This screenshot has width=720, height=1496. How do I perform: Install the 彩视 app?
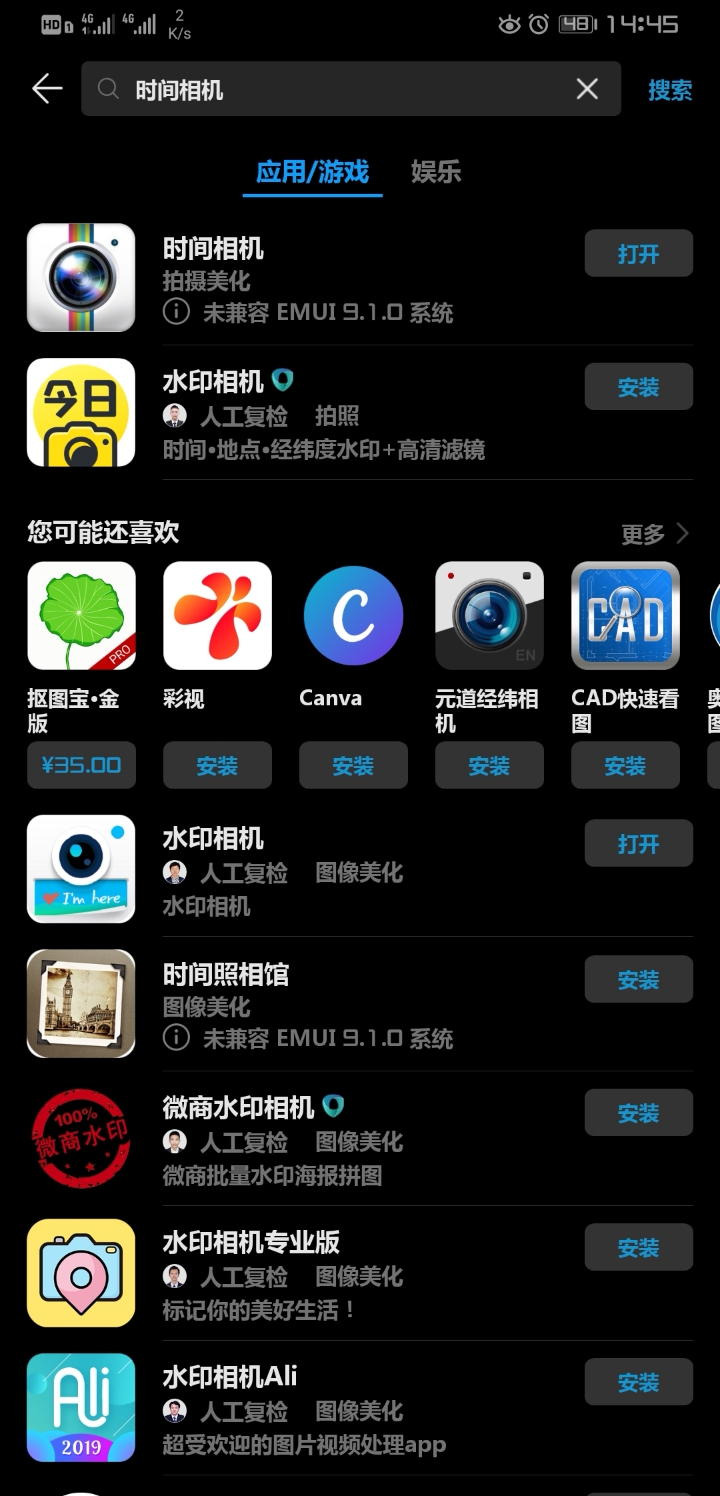click(x=217, y=765)
